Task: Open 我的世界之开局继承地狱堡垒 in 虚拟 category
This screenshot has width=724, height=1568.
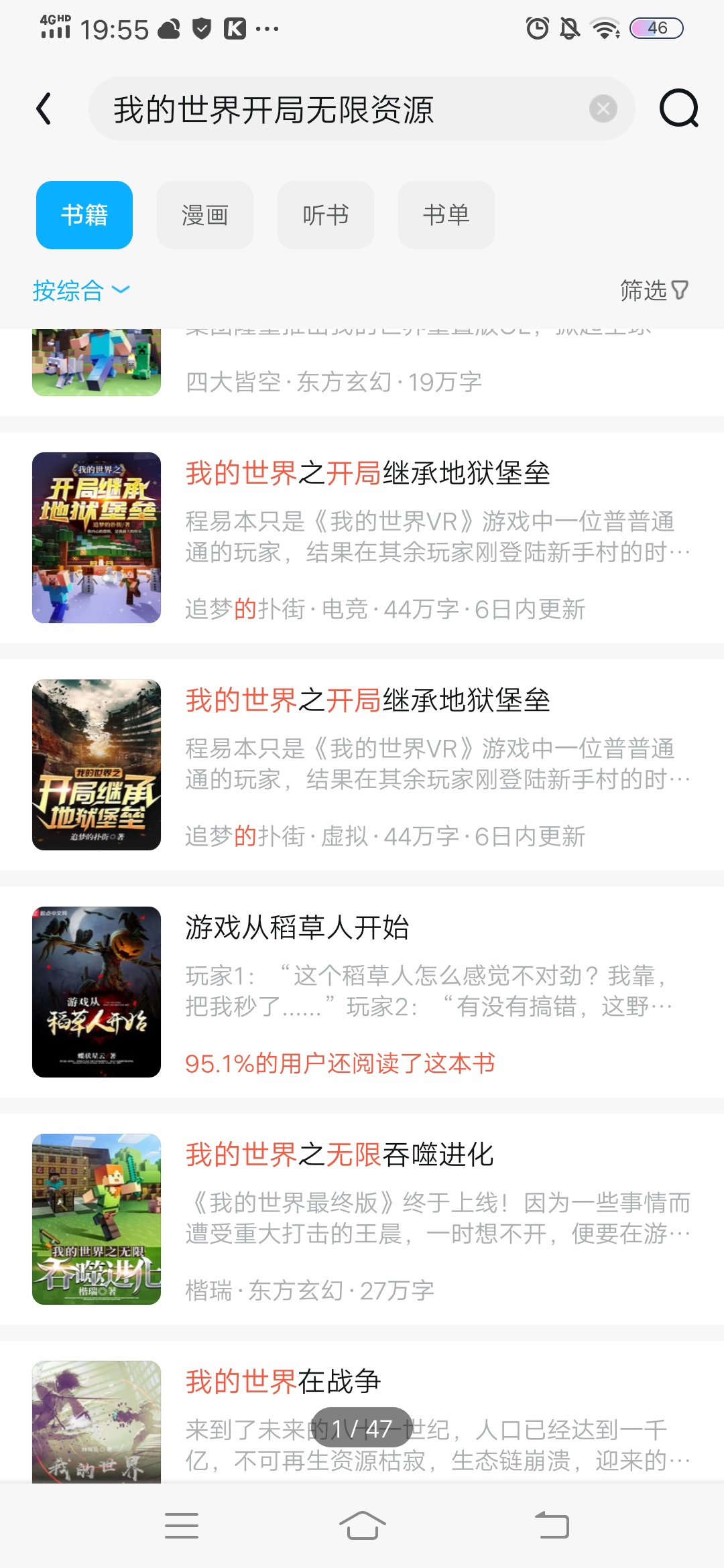Action: [367, 700]
